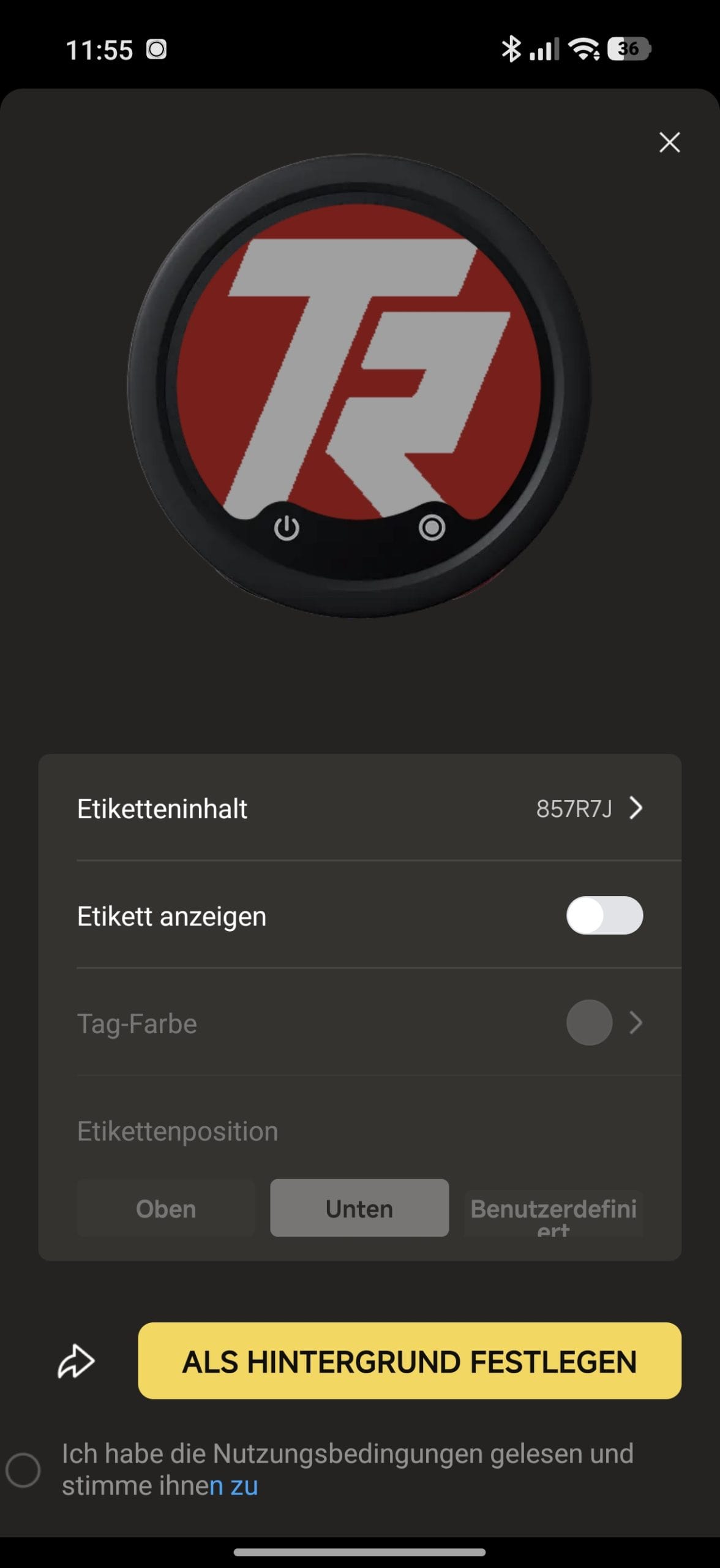Tap Als Hintergrund festlegen button
Screen dimensions: 720x1568
pos(410,1361)
